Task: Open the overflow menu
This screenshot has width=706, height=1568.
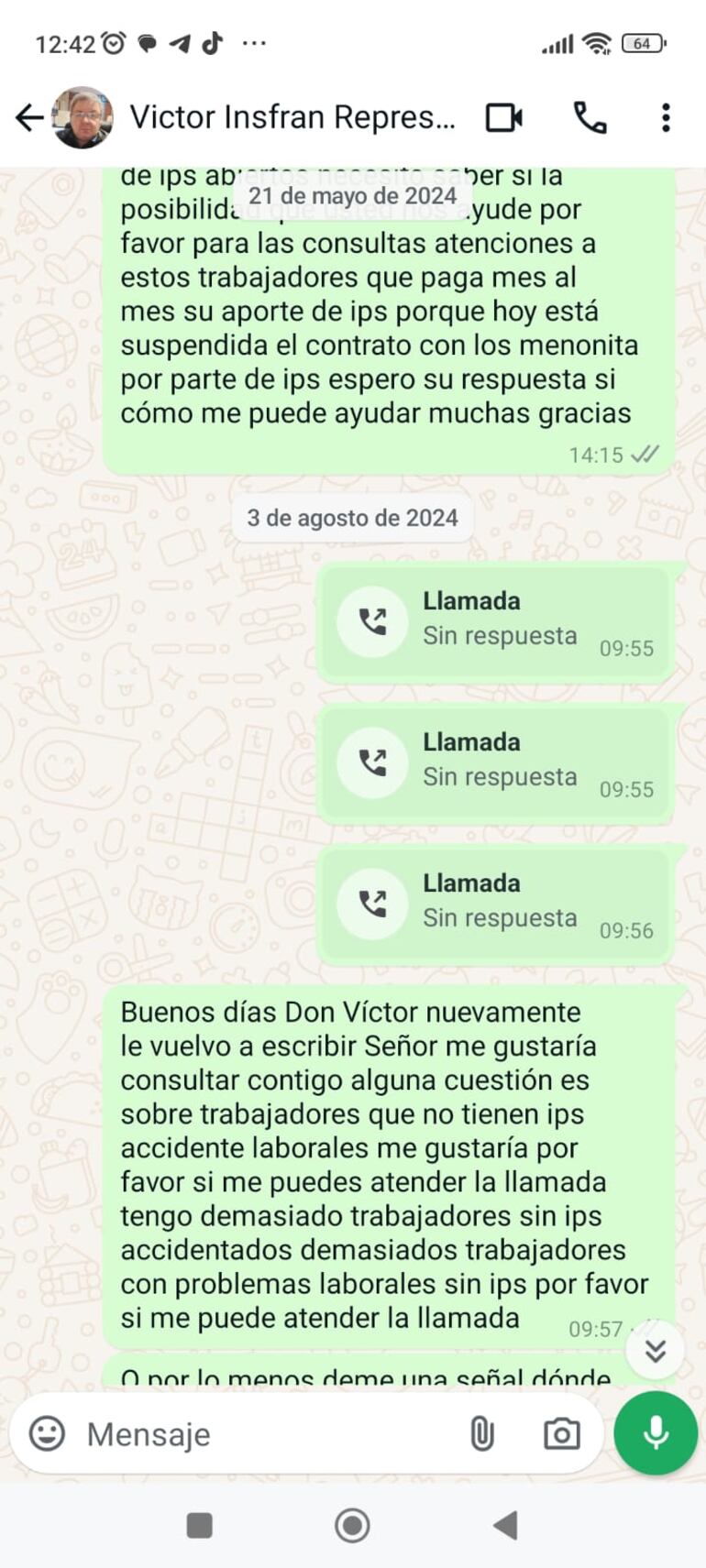Action: pyautogui.click(x=666, y=117)
